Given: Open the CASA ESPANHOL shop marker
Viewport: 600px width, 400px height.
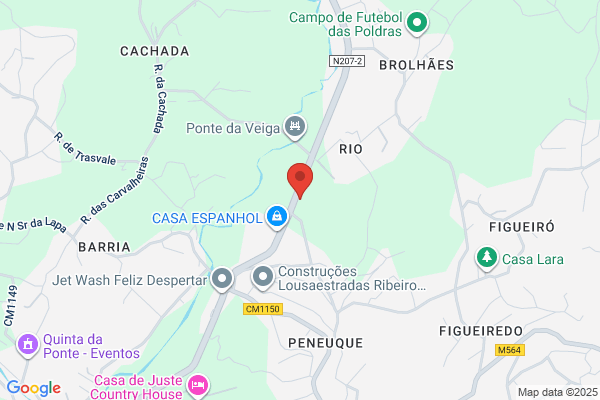Looking at the screenshot, I should tap(279, 217).
